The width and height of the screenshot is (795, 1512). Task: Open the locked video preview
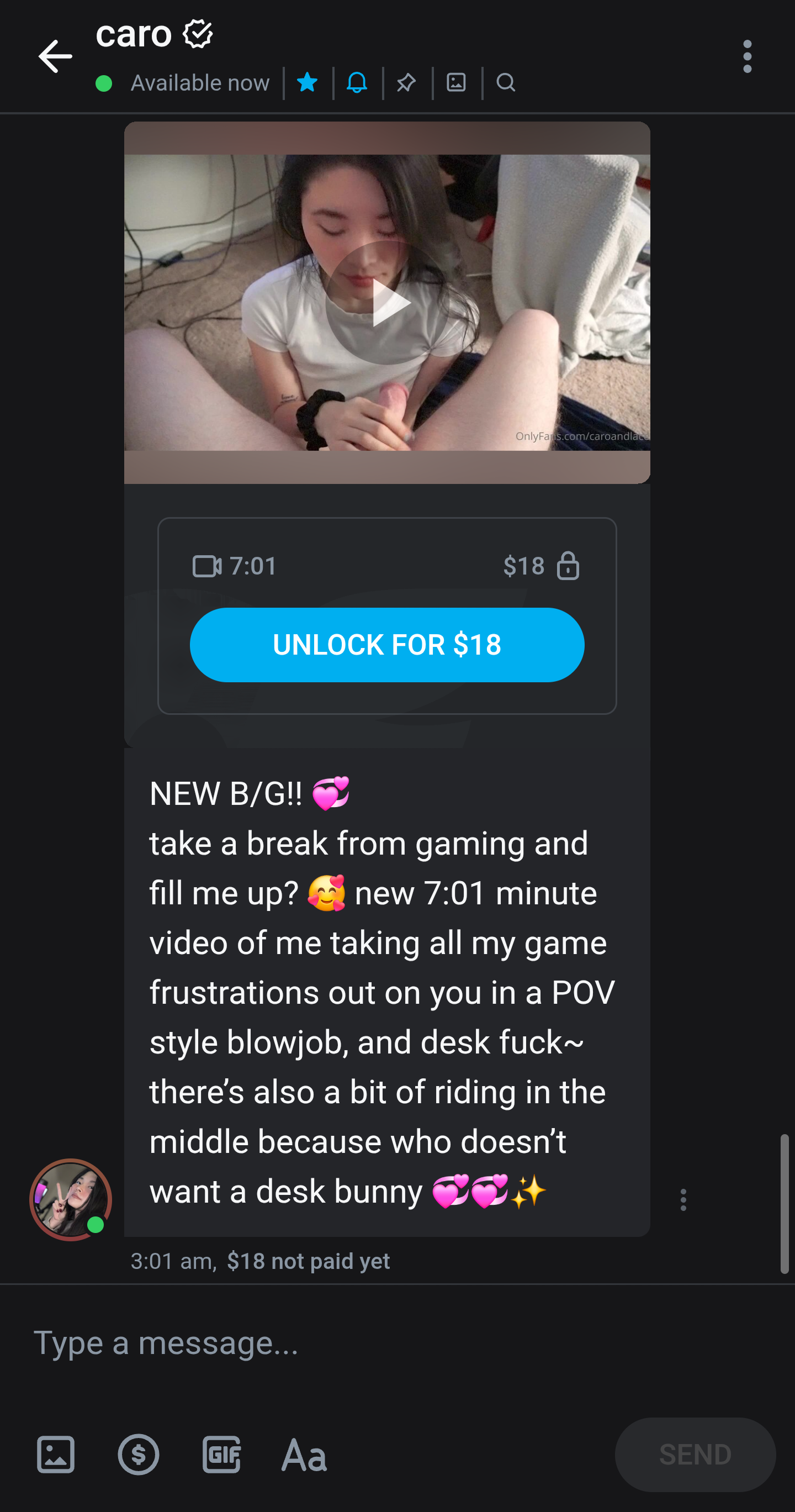coord(386,303)
